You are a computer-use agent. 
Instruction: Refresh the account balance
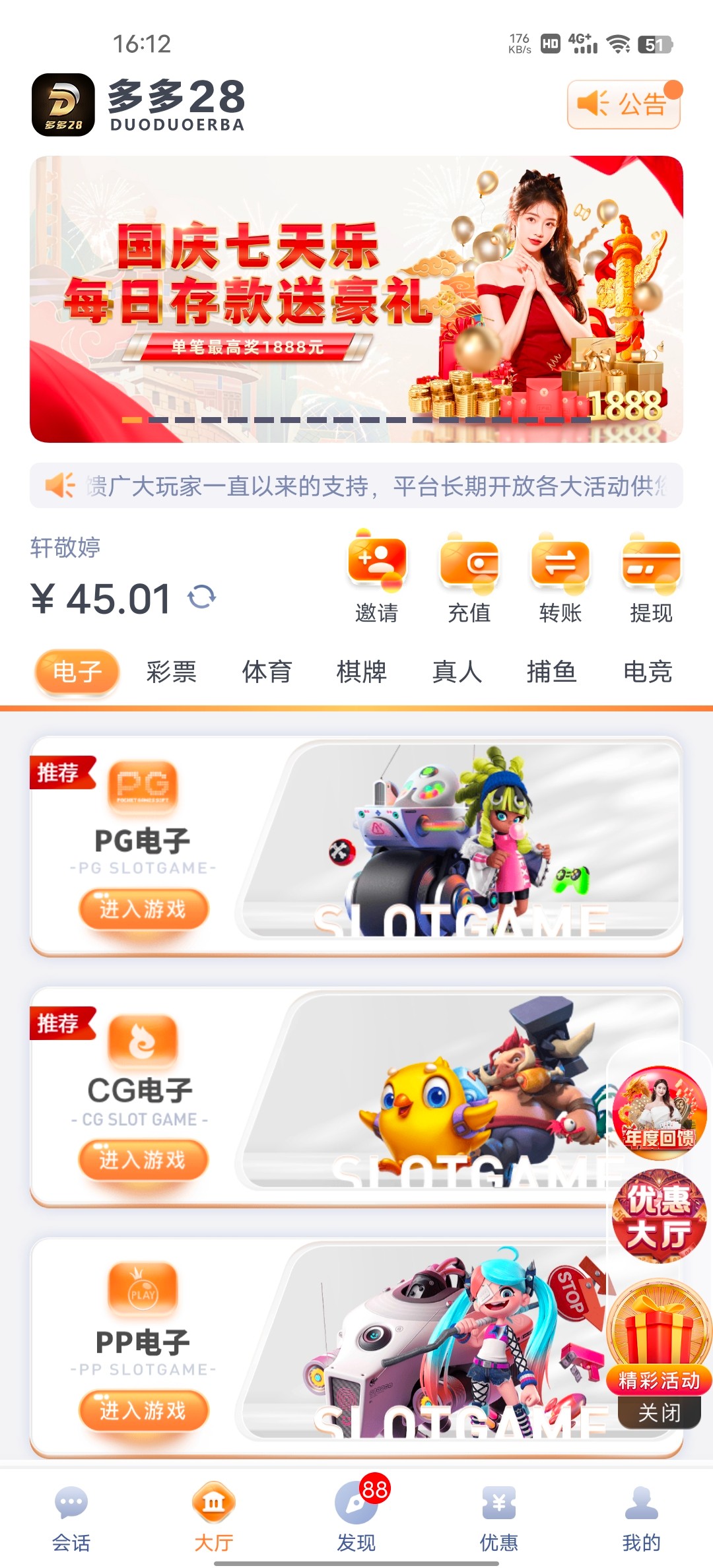pos(201,597)
